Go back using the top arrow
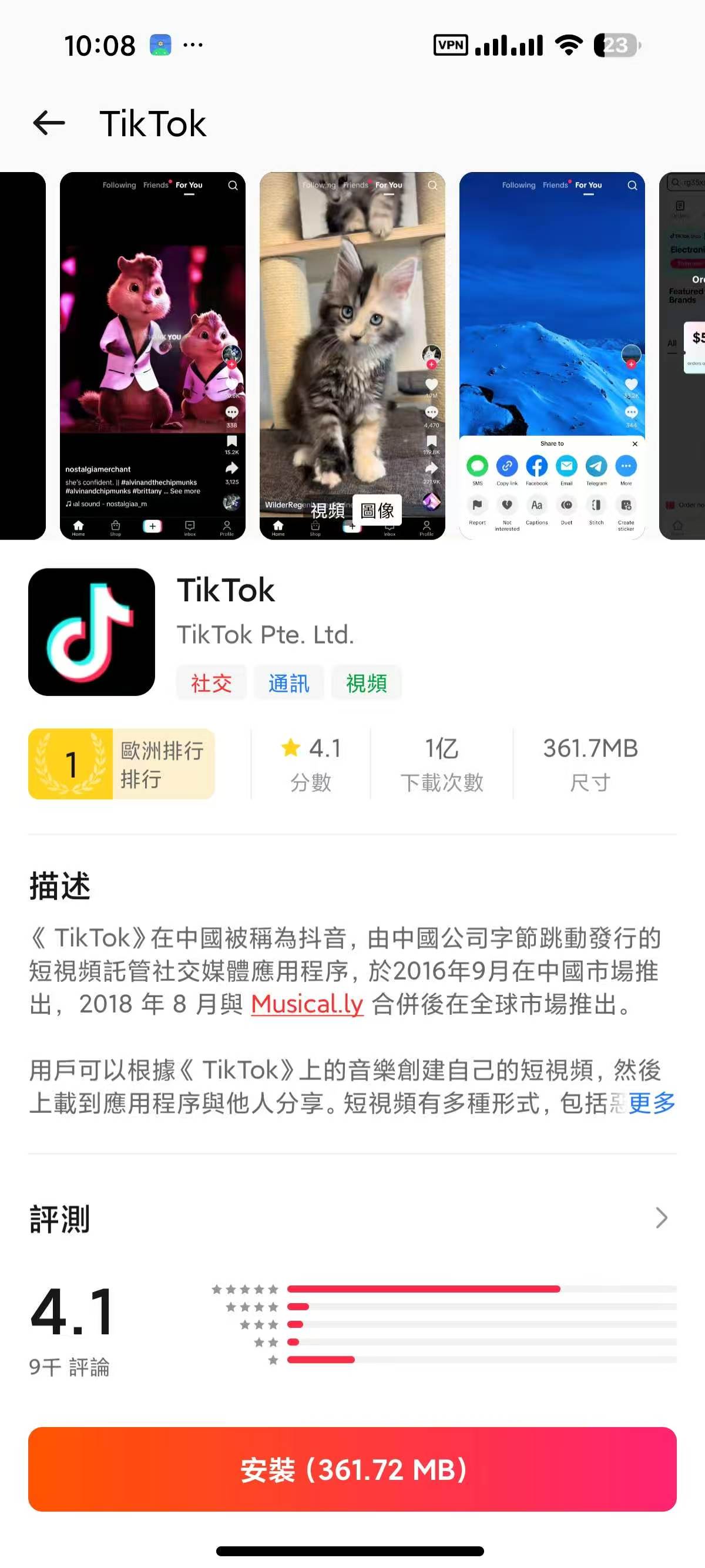The width and height of the screenshot is (705, 1568). click(49, 123)
